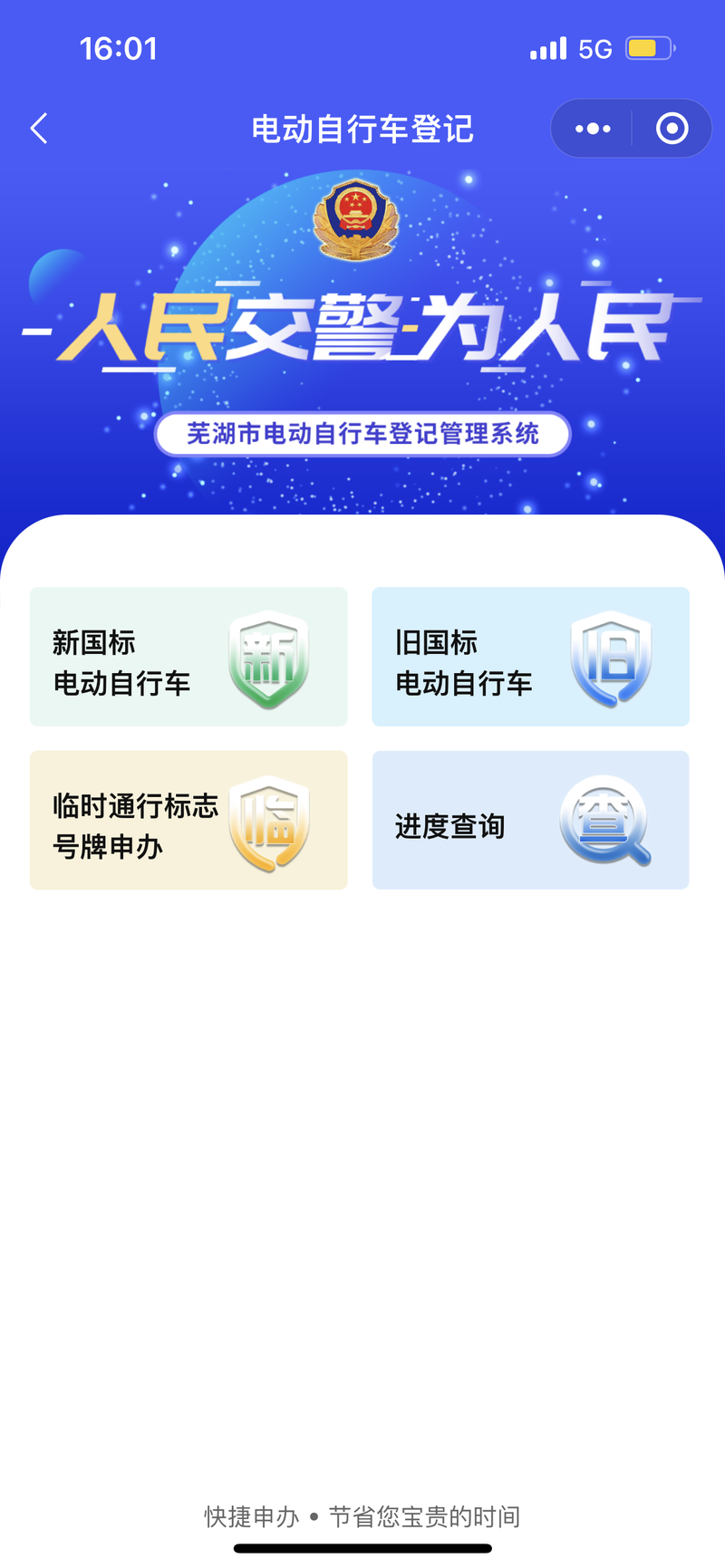
Task: Close the mini program with circle button
Action: tap(672, 129)
